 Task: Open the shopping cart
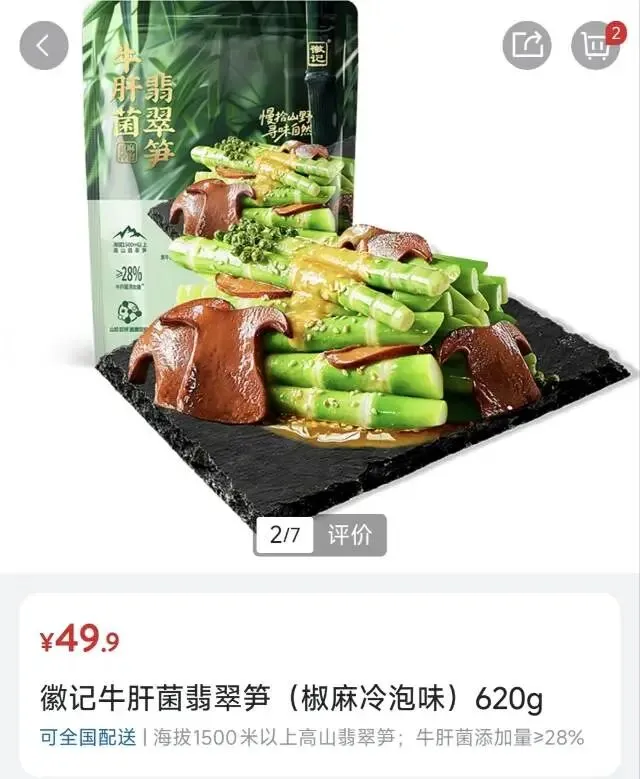click(596, 46)
